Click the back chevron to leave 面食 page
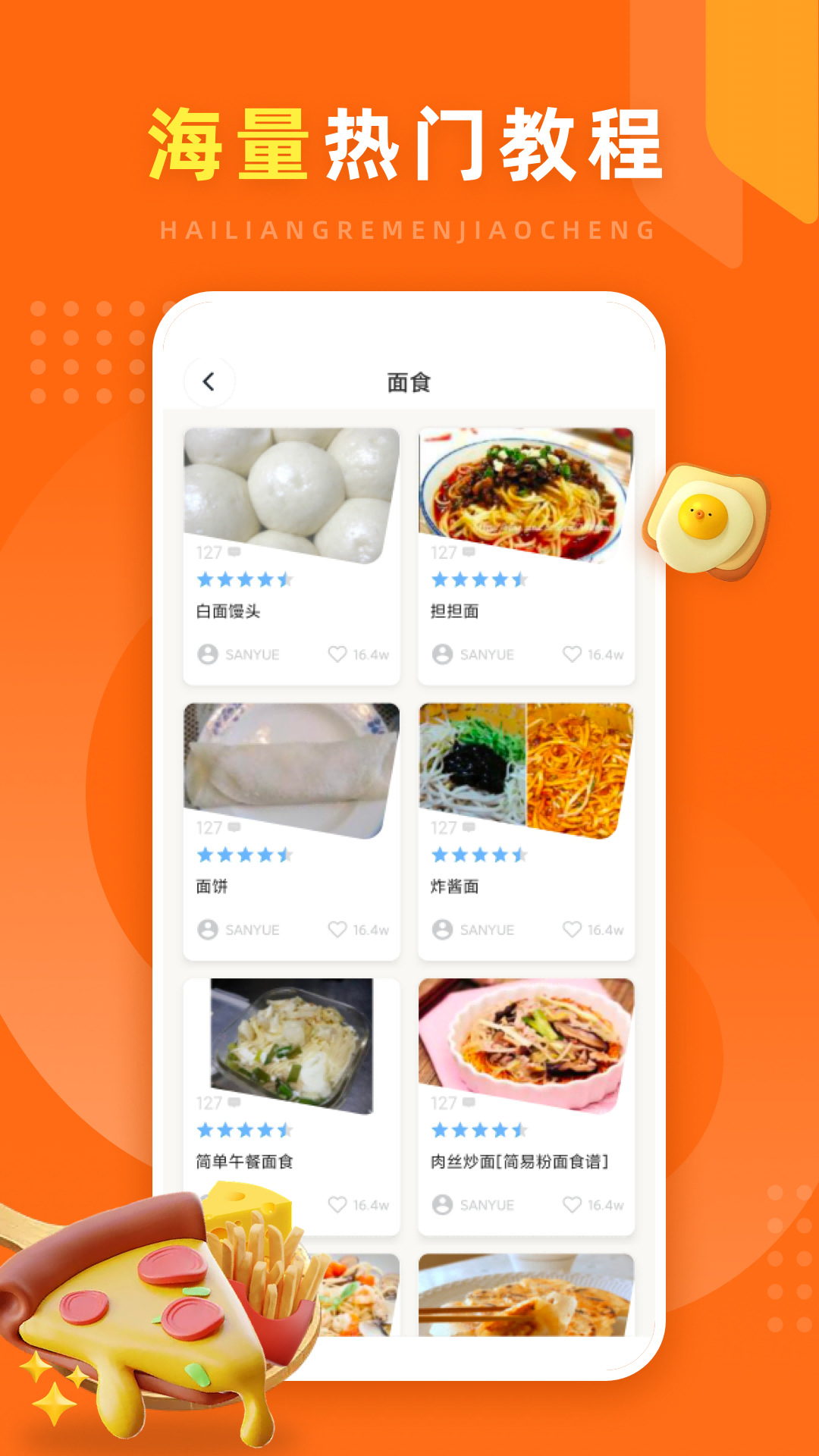The height and width of the screenshot is (1456, 819). tap(210, 381)
